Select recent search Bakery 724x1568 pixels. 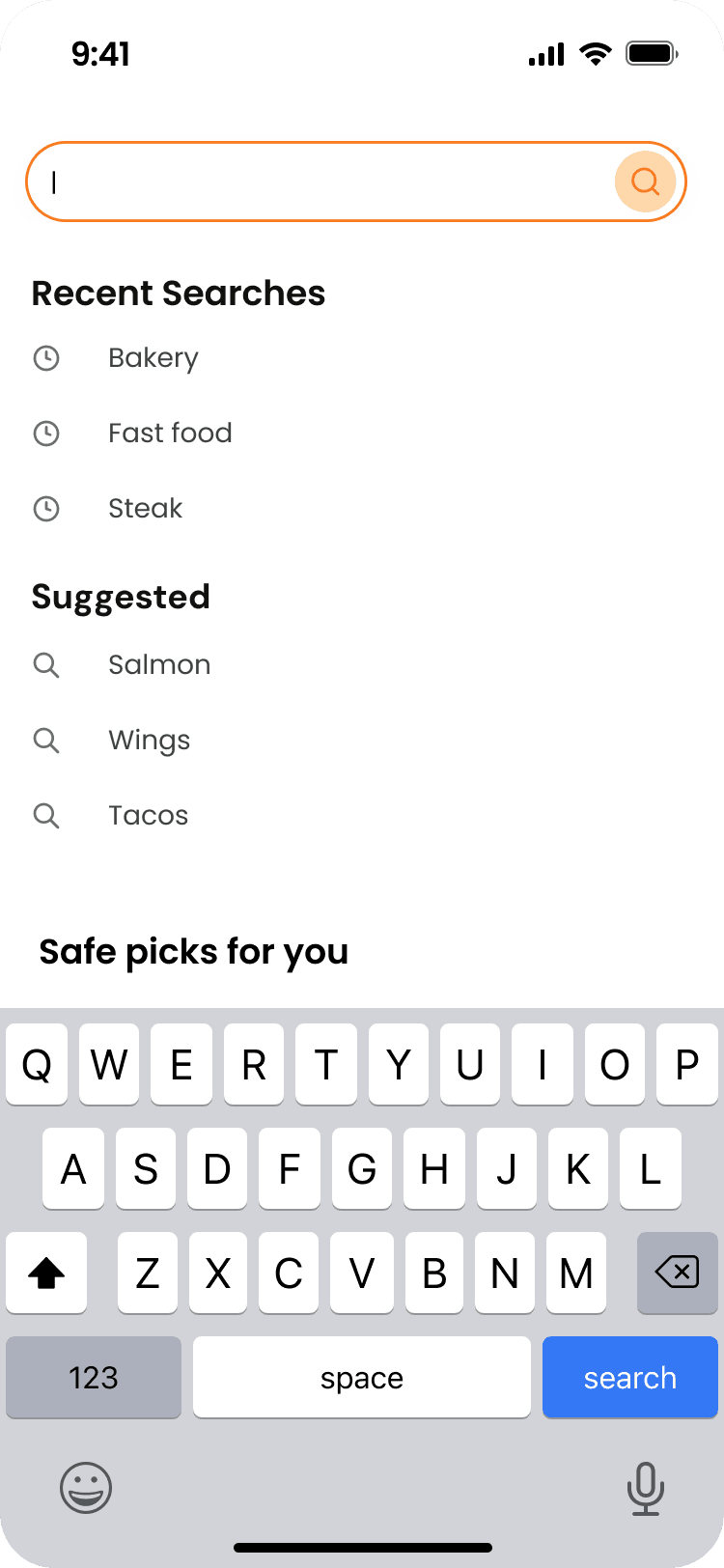click(153, 358)
